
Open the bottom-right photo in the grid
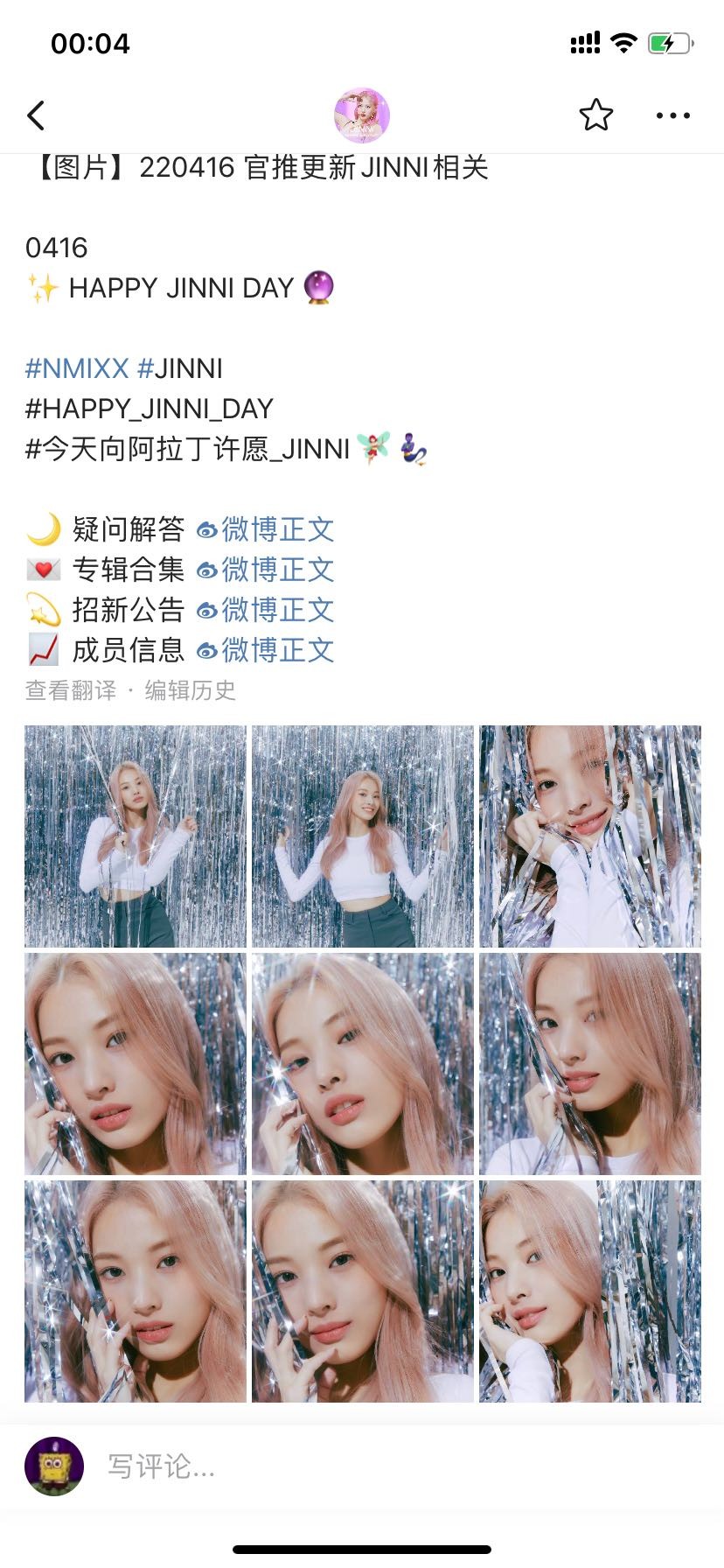(590, 1291)
